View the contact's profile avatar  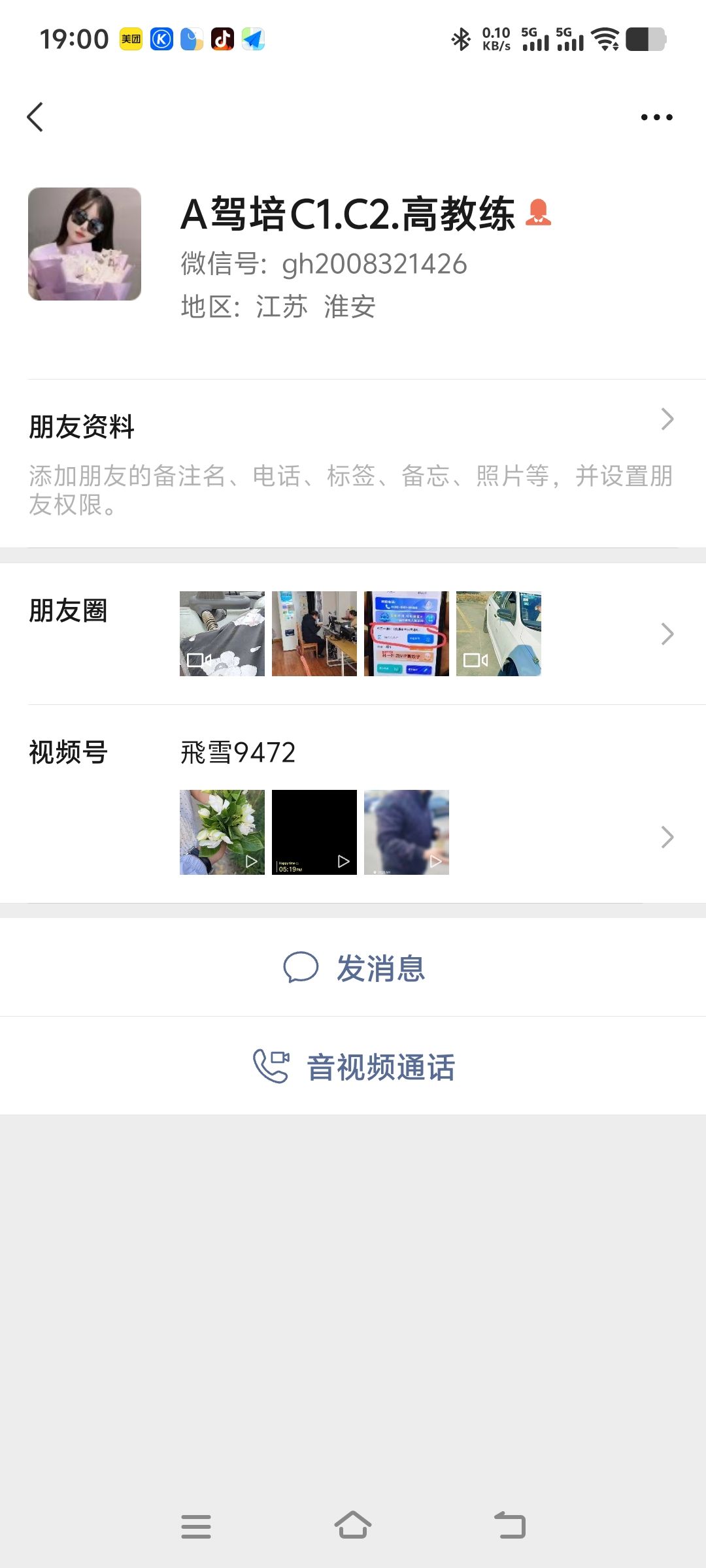point(84,244)
